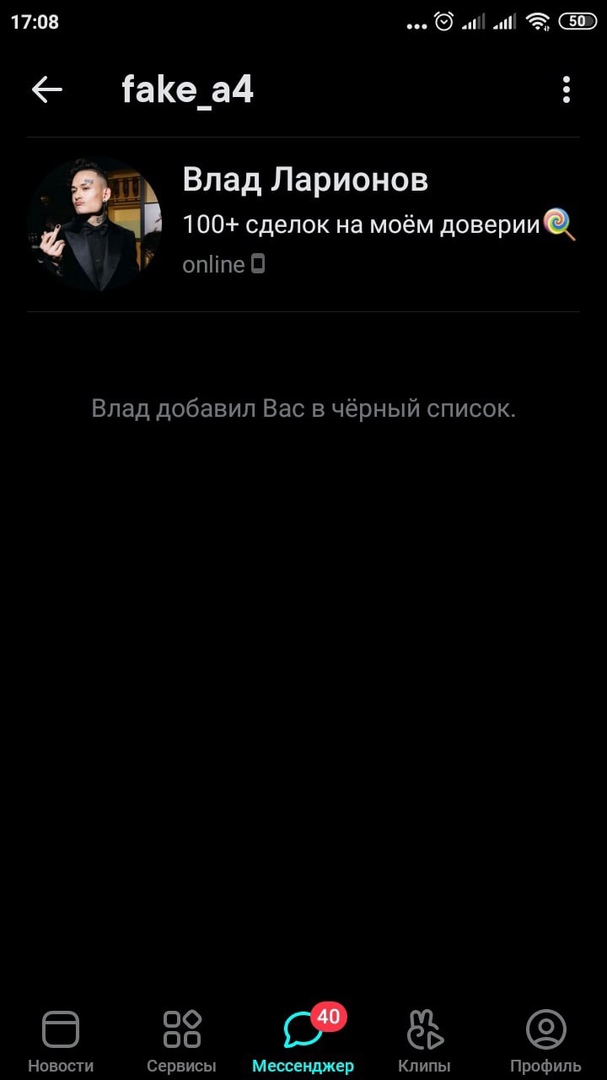
Task: Open Влад Ларионов's profile picture
Action: [x=94, y=223]
